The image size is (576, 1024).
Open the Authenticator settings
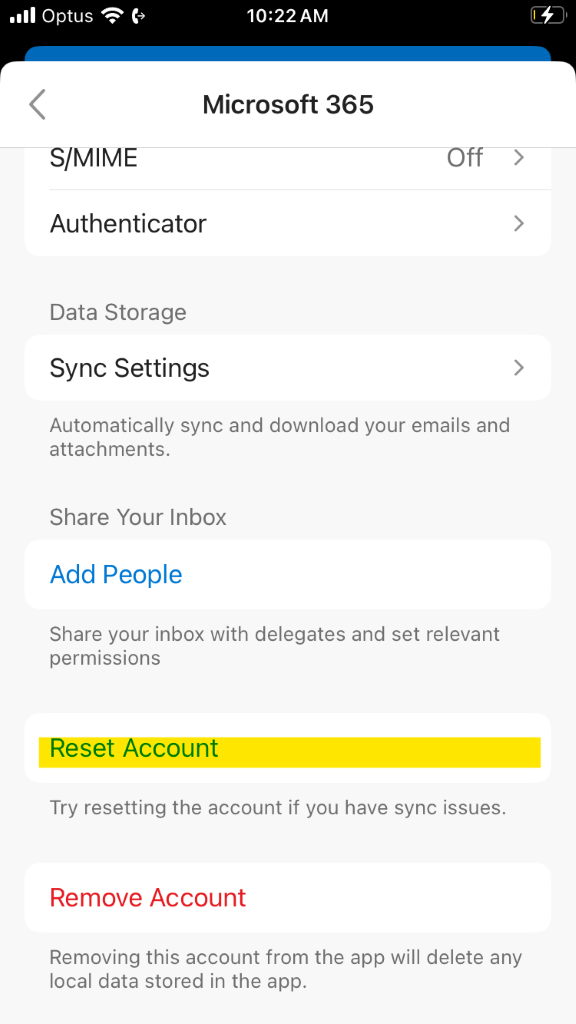click(287, 223)
